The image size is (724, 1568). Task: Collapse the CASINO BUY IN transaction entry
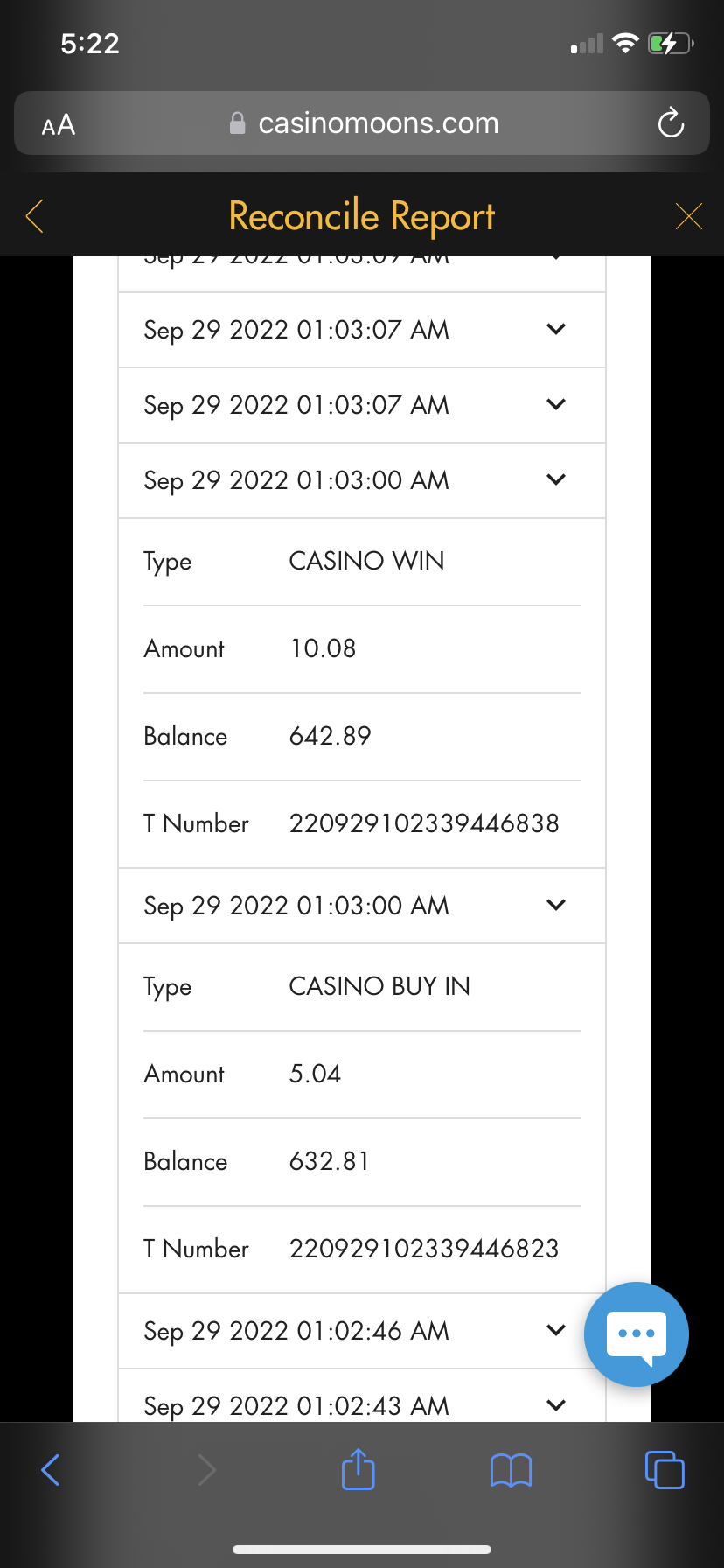click(x=555, y=906)
